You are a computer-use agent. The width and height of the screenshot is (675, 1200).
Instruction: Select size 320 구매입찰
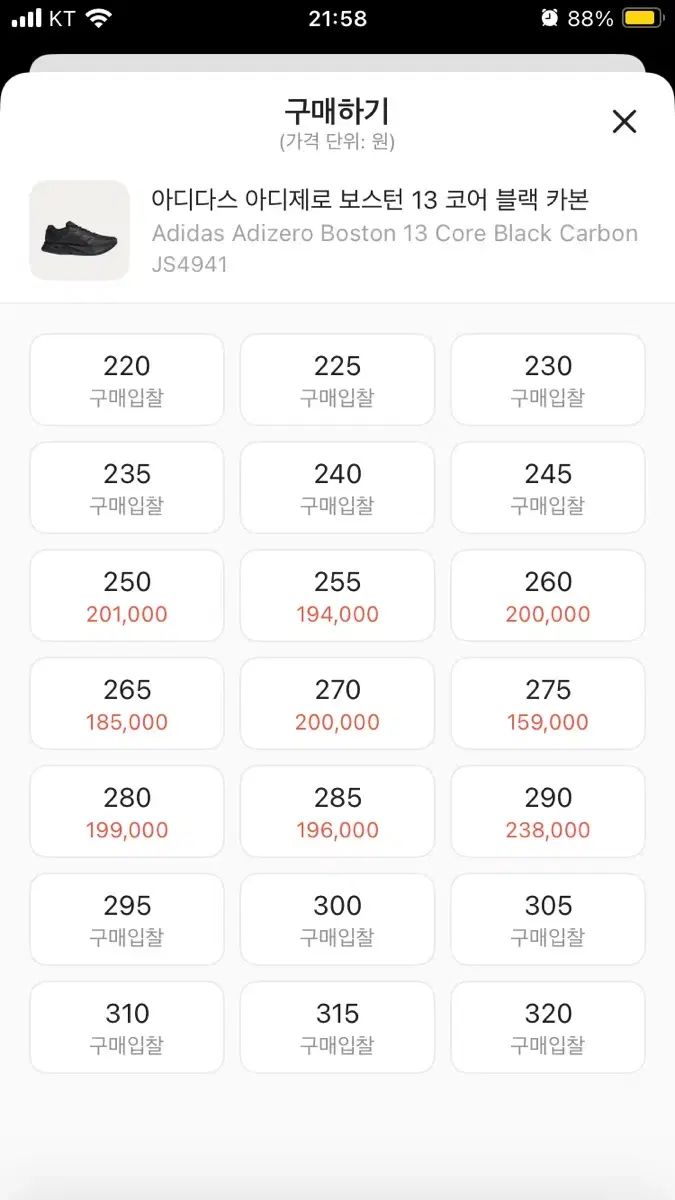click(548, 1028)
